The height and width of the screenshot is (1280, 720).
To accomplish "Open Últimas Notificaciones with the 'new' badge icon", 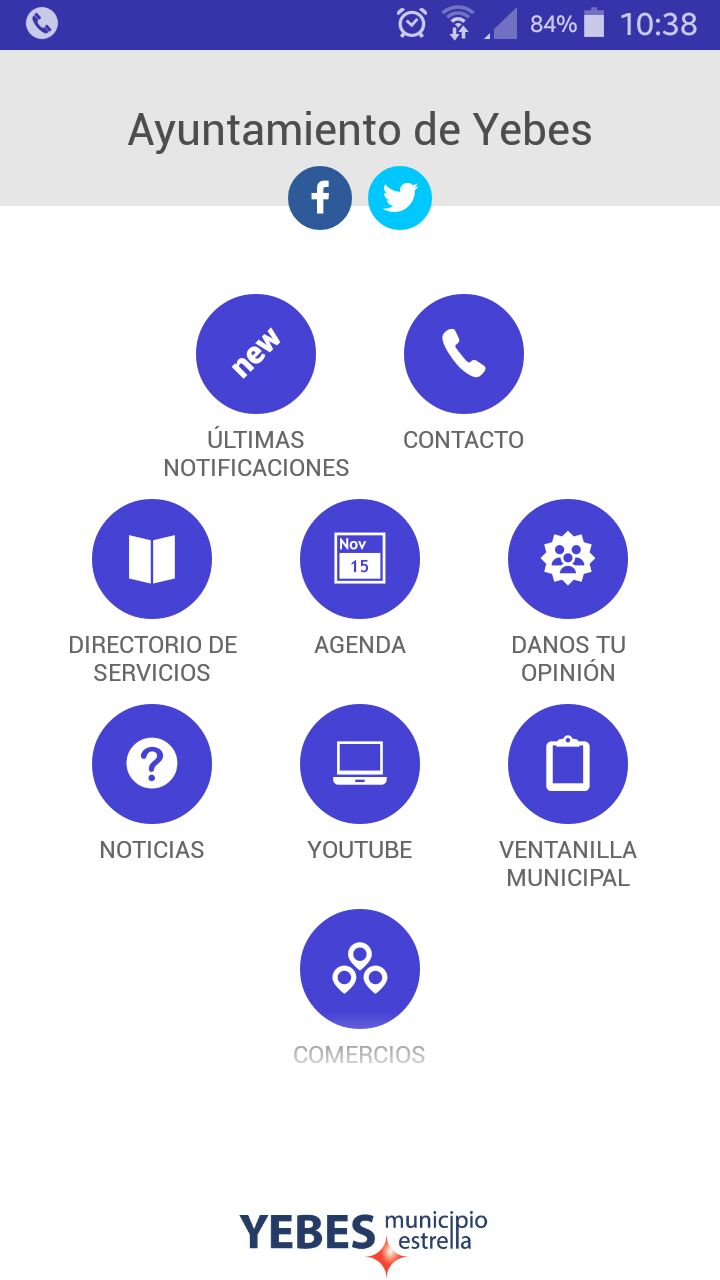I will [x=256, y=353].
